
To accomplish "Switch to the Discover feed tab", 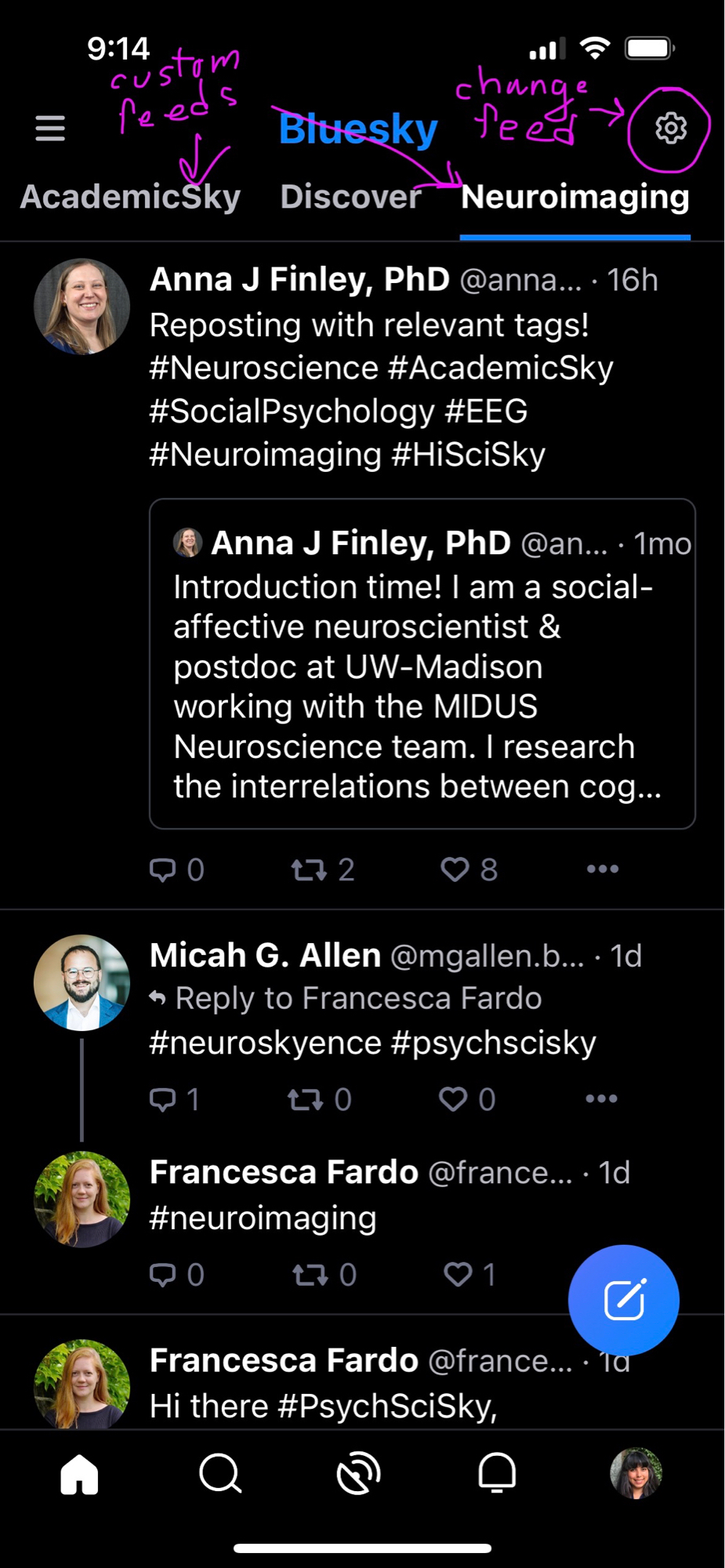I will click(x=350, y=197).
